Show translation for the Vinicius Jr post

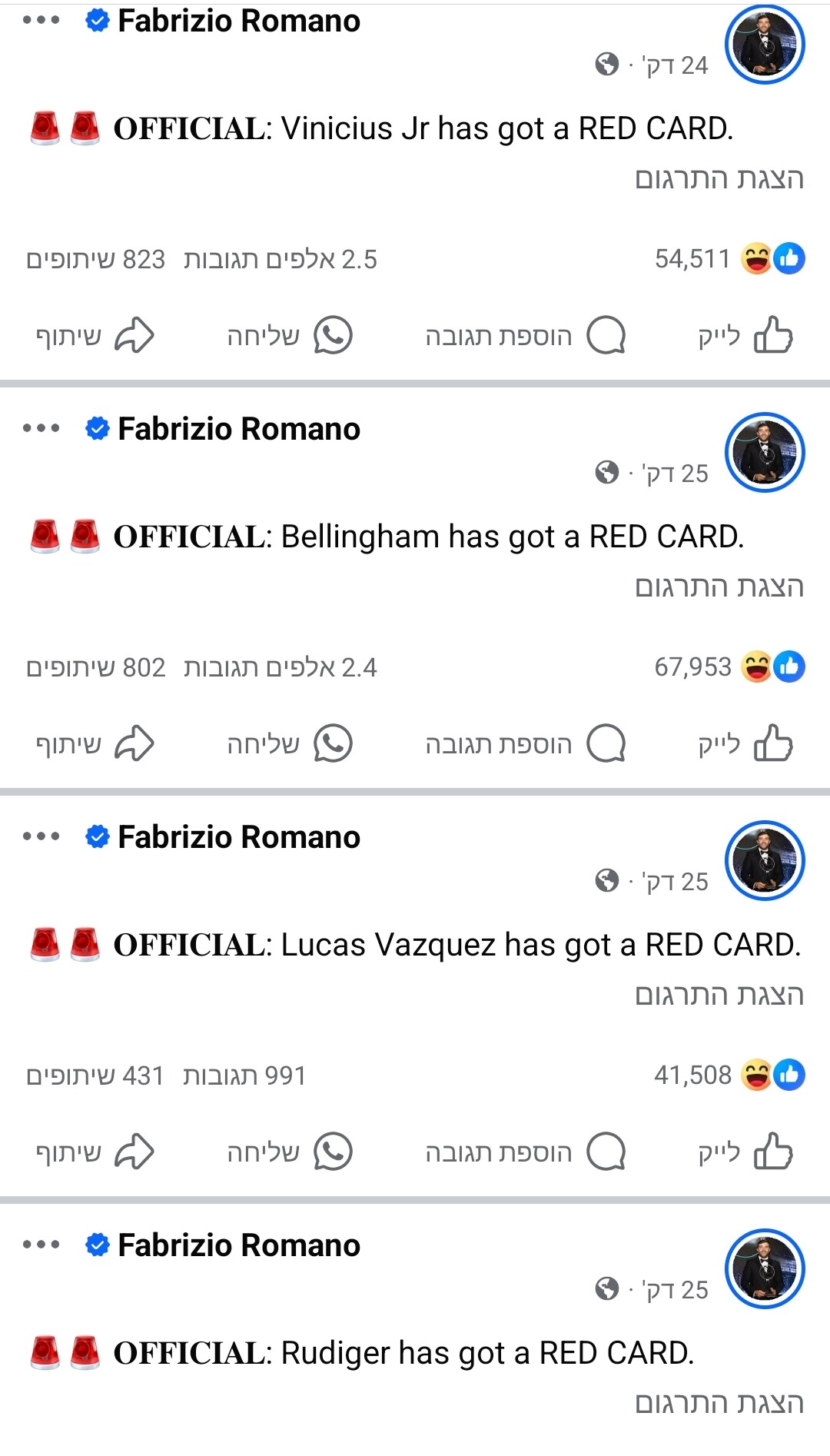(x=719, y=178)
